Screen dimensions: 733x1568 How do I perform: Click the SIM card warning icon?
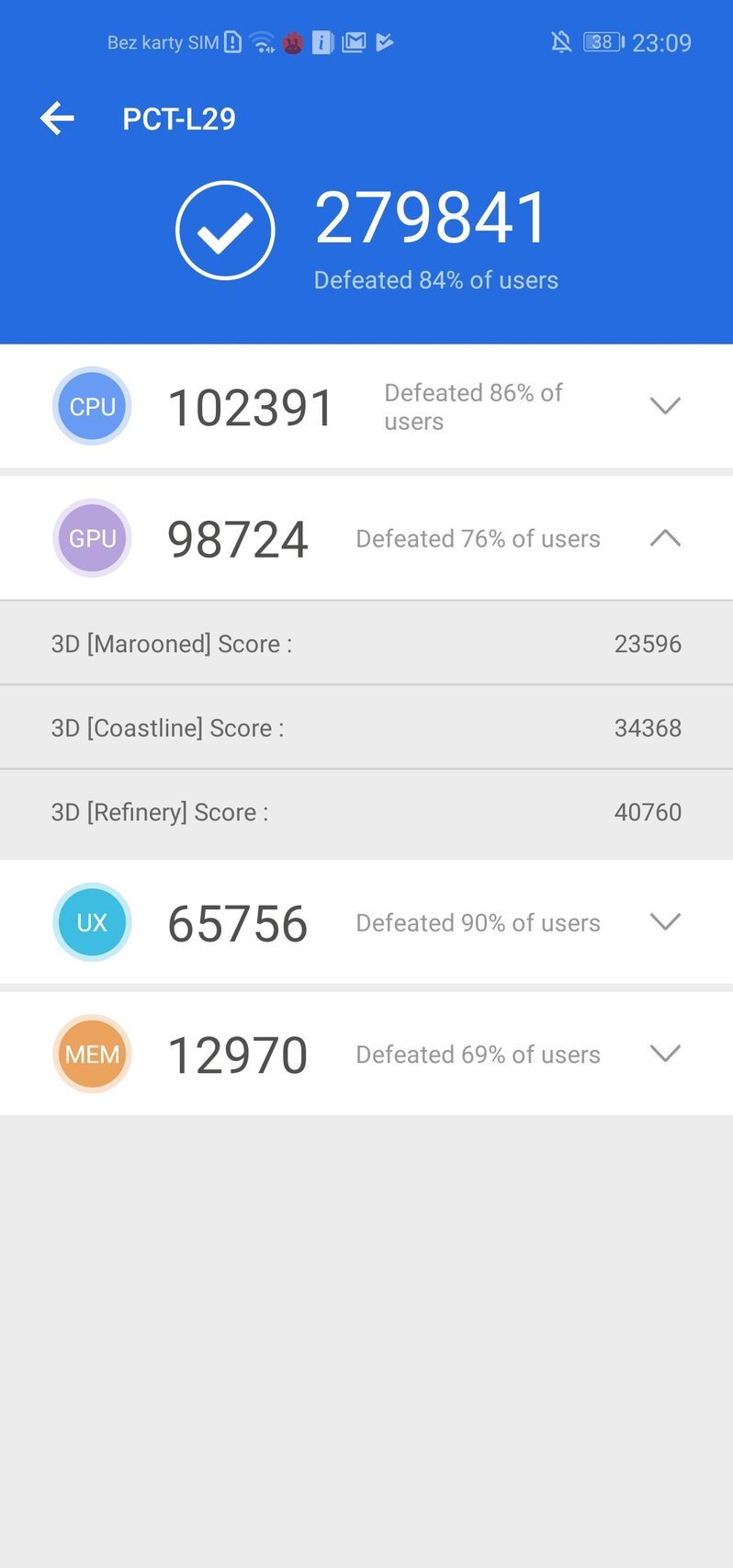232,42
